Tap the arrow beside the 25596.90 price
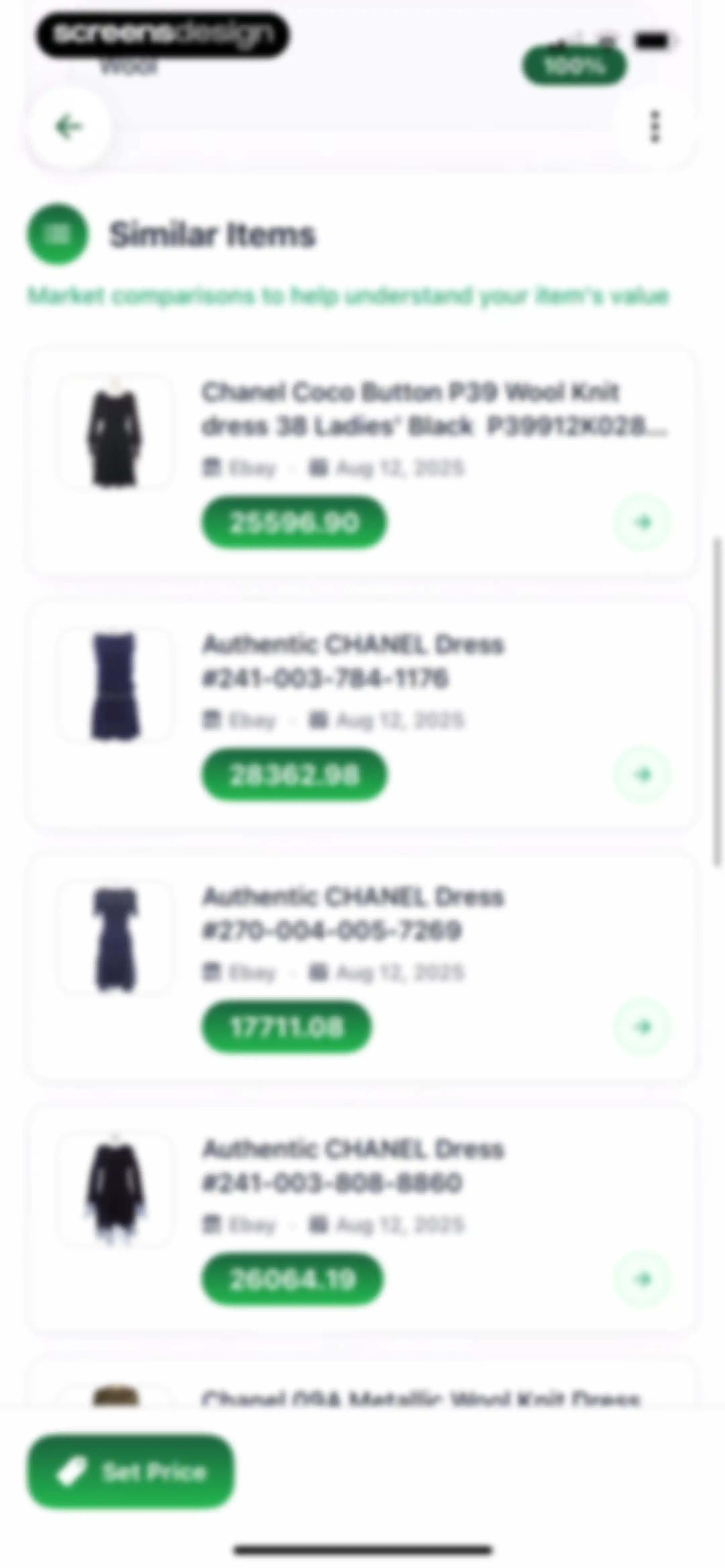Viewport: 725px width, 1568px height. click(643, 522)
